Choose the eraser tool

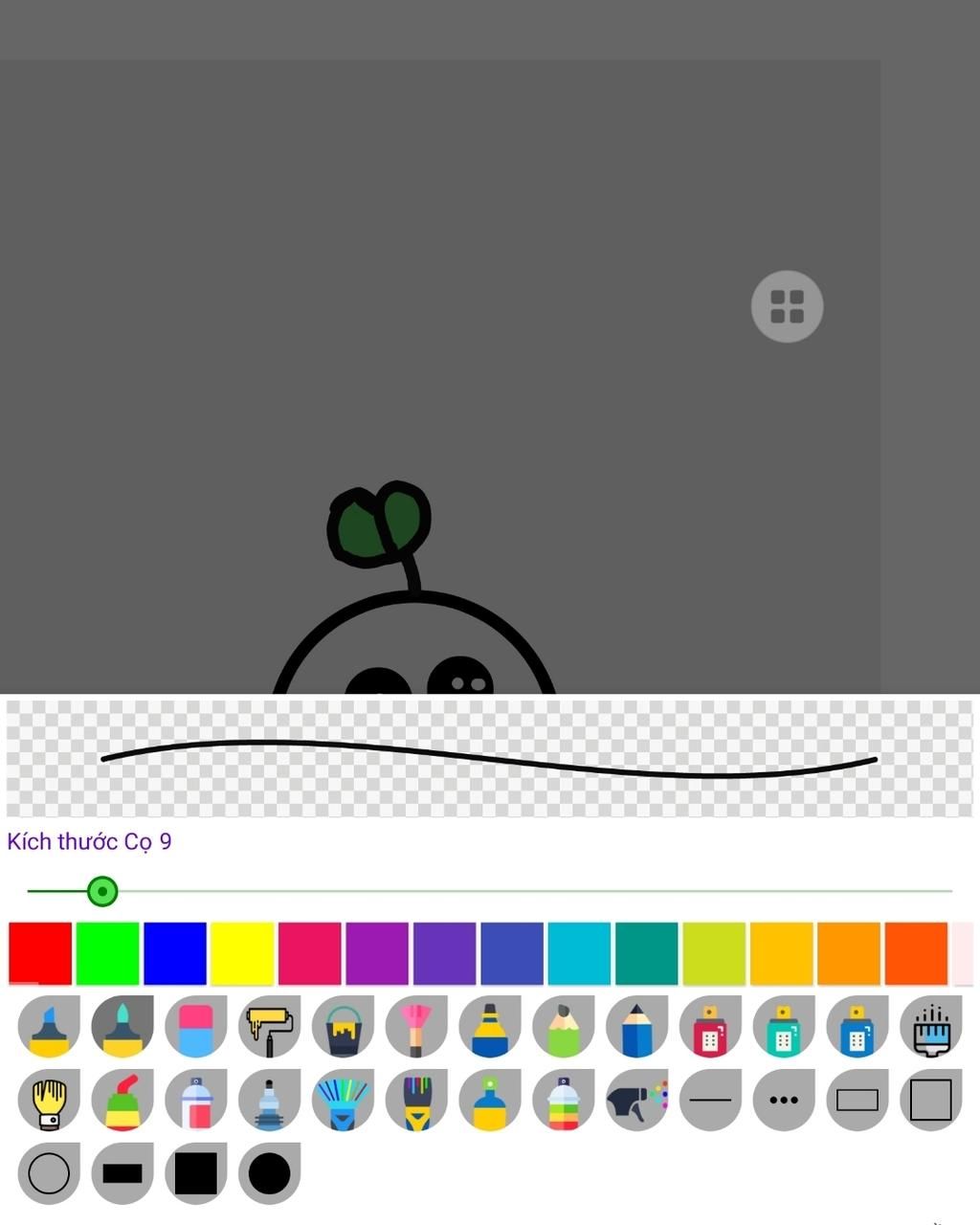click(196, 1027)
